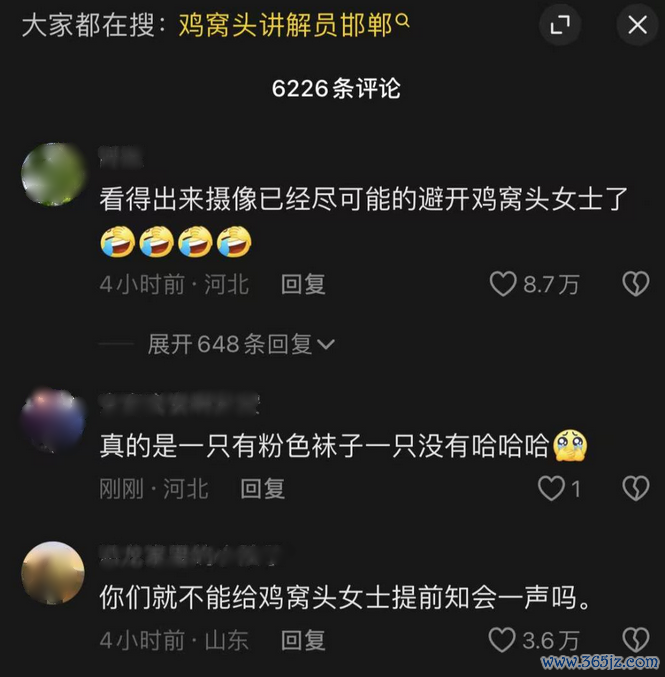The width and height of the screenshot is (665, 677).
Task: Like the 粉色袜子 comment
Action: (x=551, y=488)
